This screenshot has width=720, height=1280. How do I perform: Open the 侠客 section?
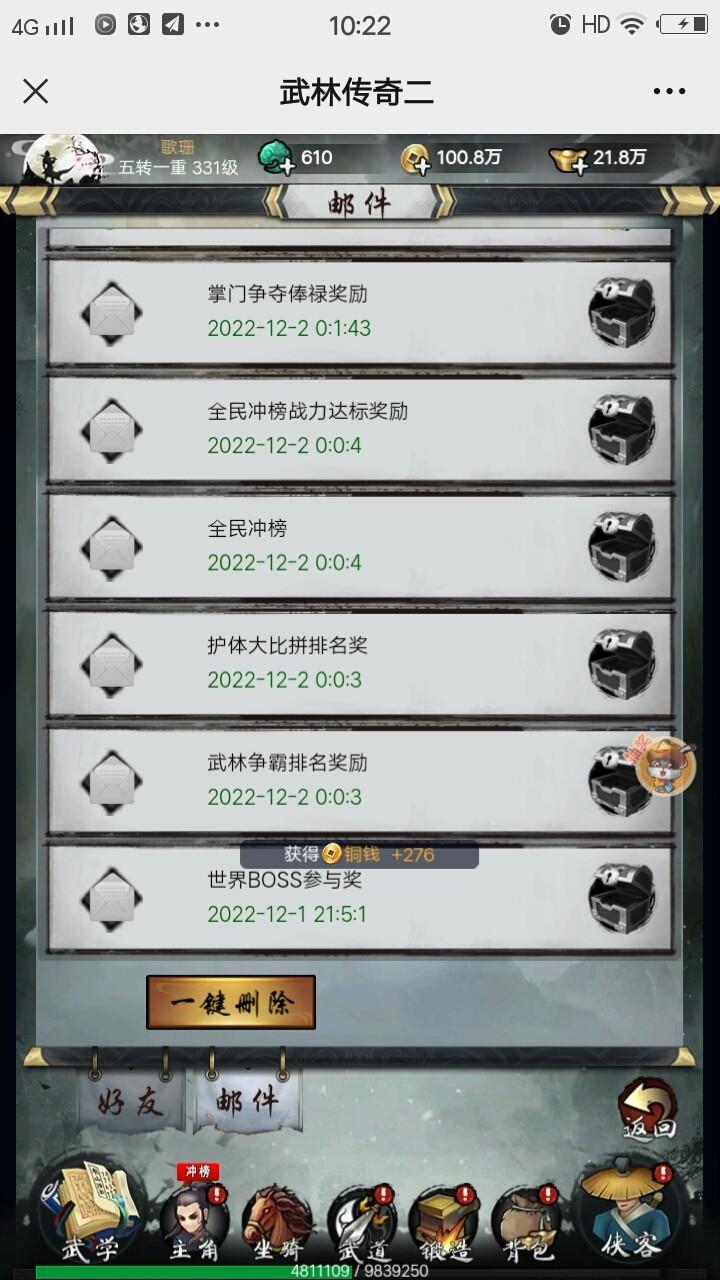(x=628, y=1214)
